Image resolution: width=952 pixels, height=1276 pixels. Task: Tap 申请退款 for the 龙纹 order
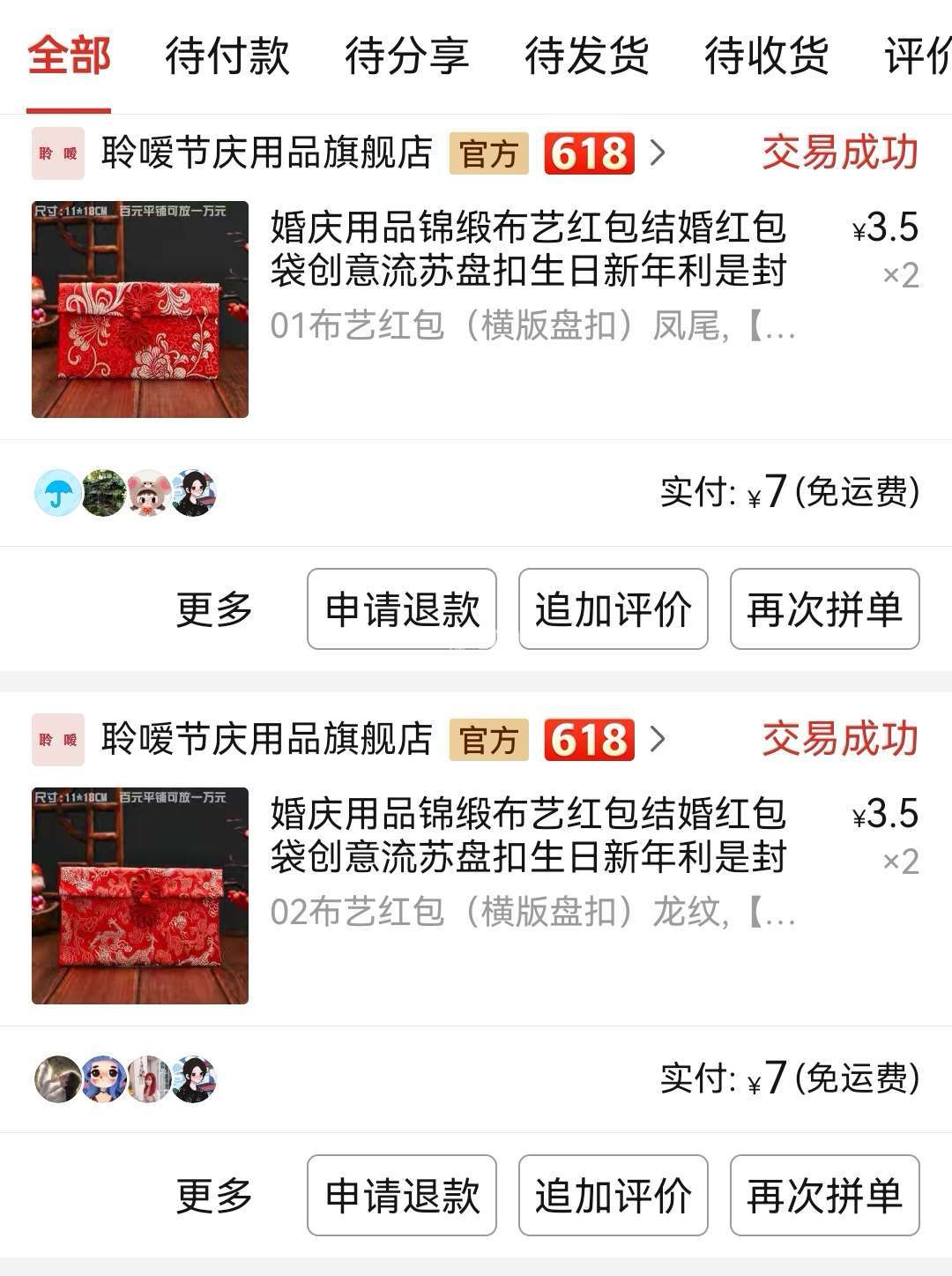pyautogui.click(x=402, y=1196)
